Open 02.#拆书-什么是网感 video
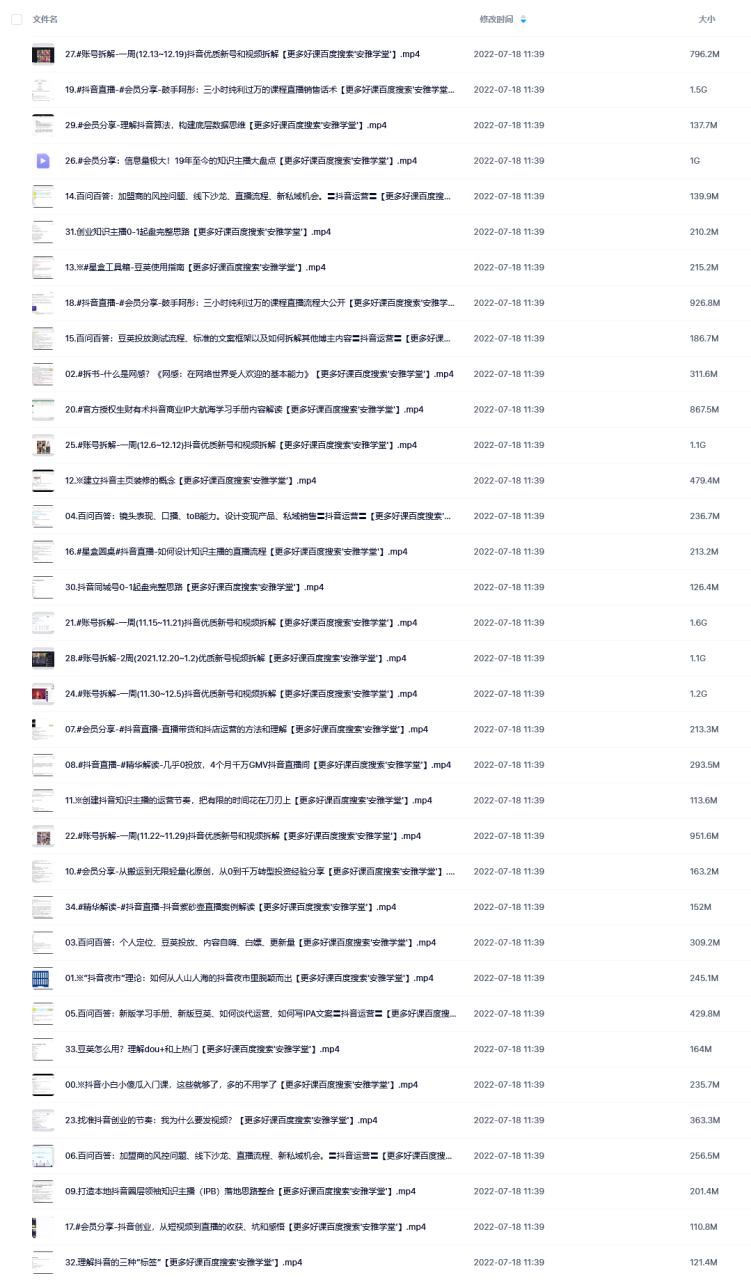Viewport: 751px width, 1280px height. click(x=259, y=374)
